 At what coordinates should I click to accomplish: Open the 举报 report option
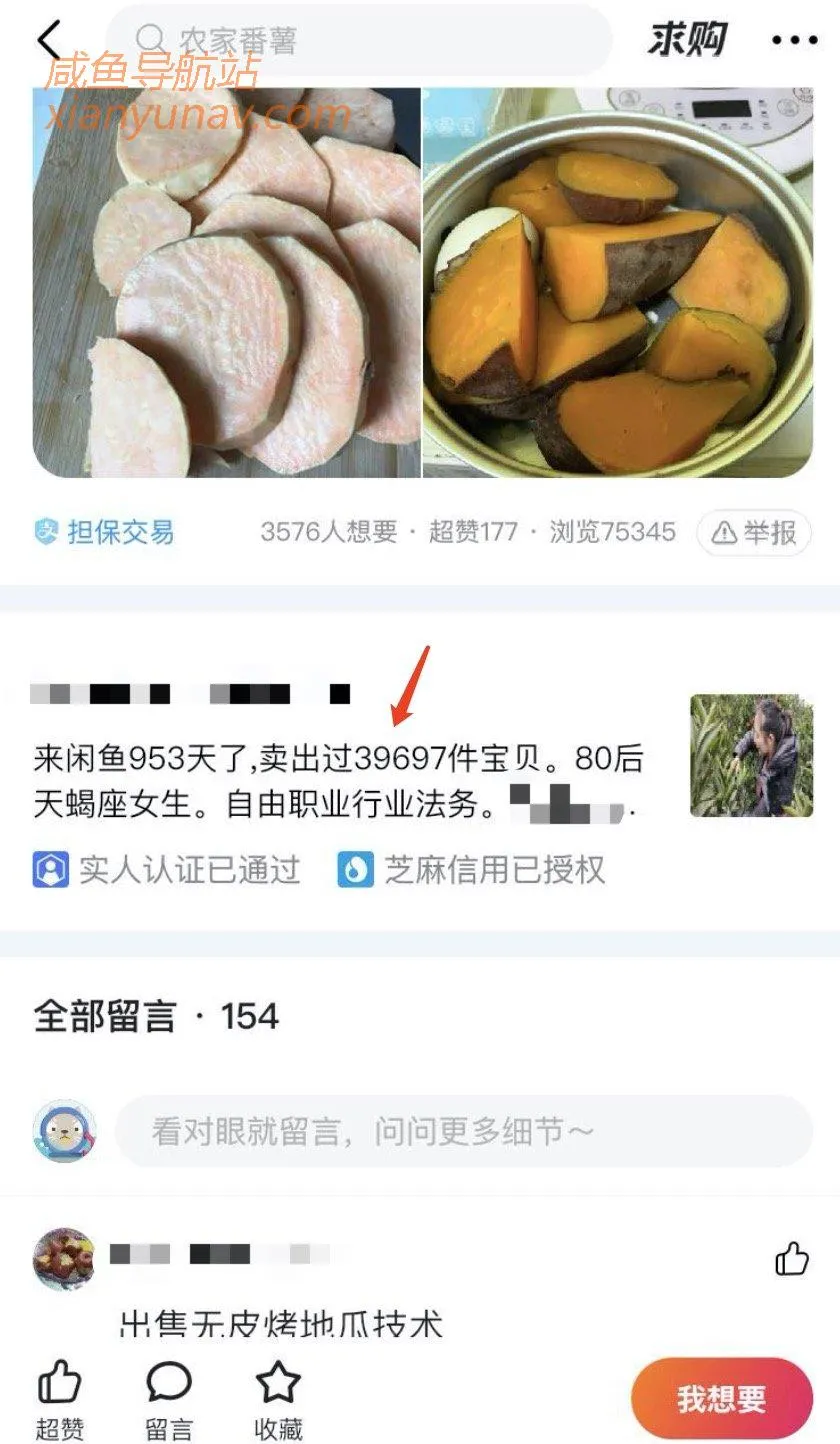[753, 532]
